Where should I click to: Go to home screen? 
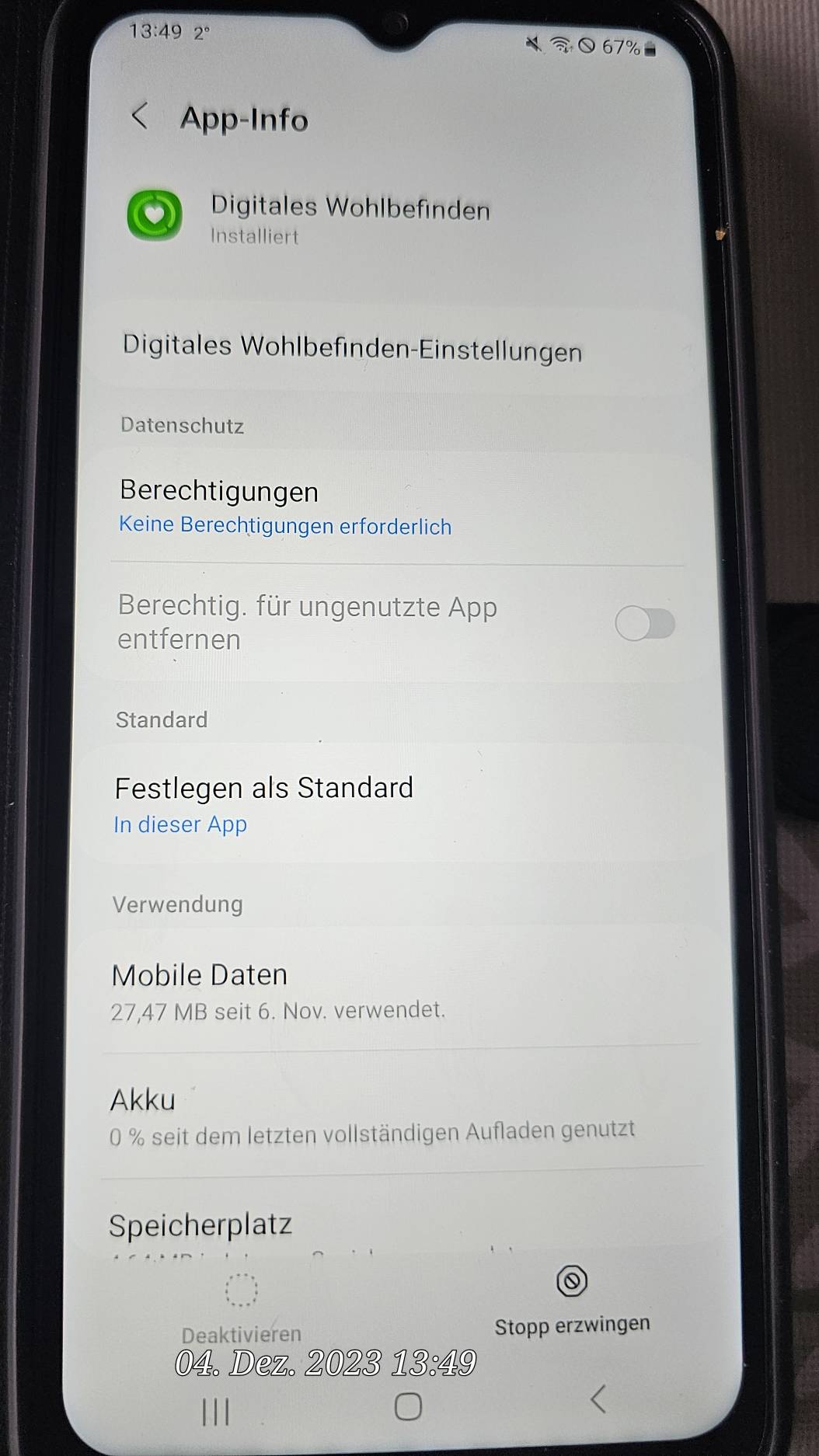(408, 1406)
